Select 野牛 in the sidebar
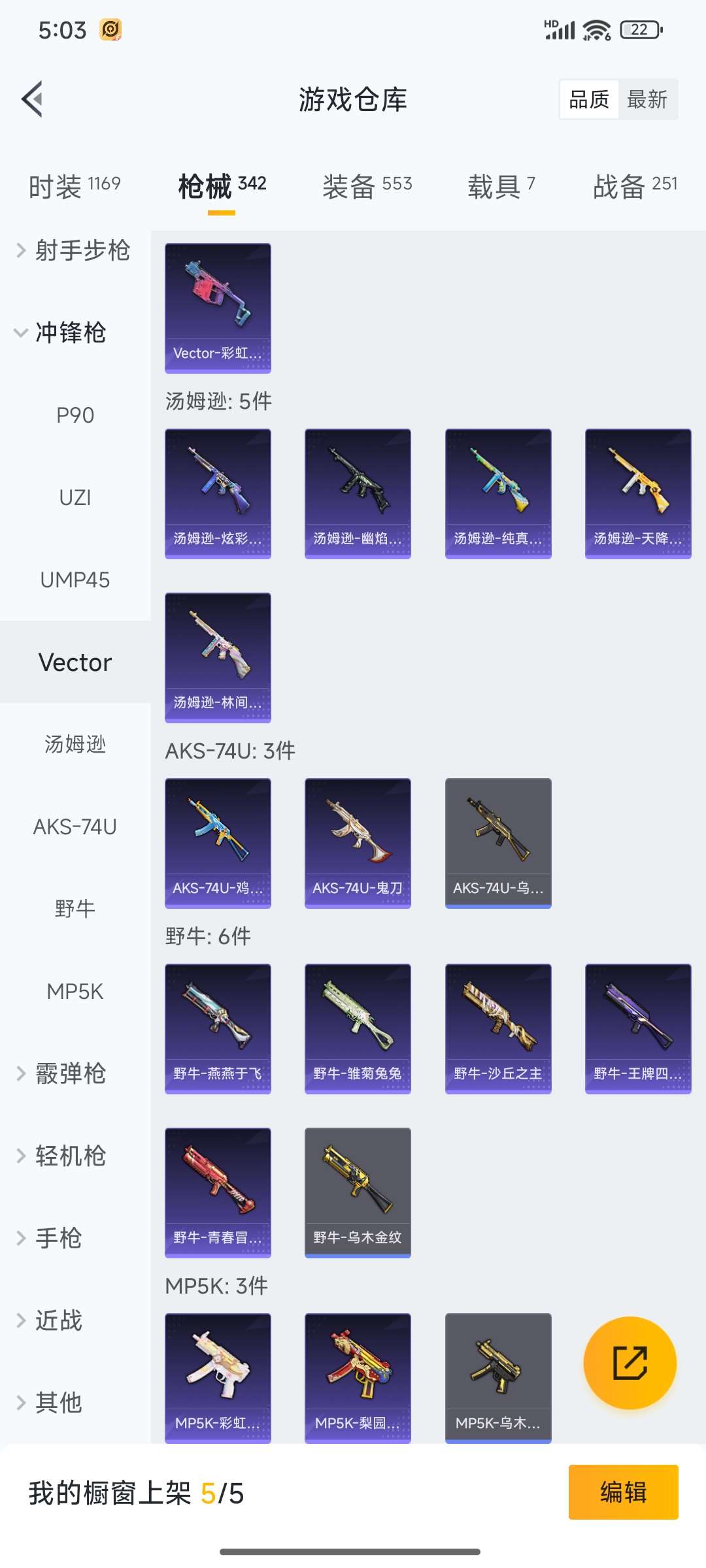706x1568 pixels. pyautogui.click(x=75, y=909)
